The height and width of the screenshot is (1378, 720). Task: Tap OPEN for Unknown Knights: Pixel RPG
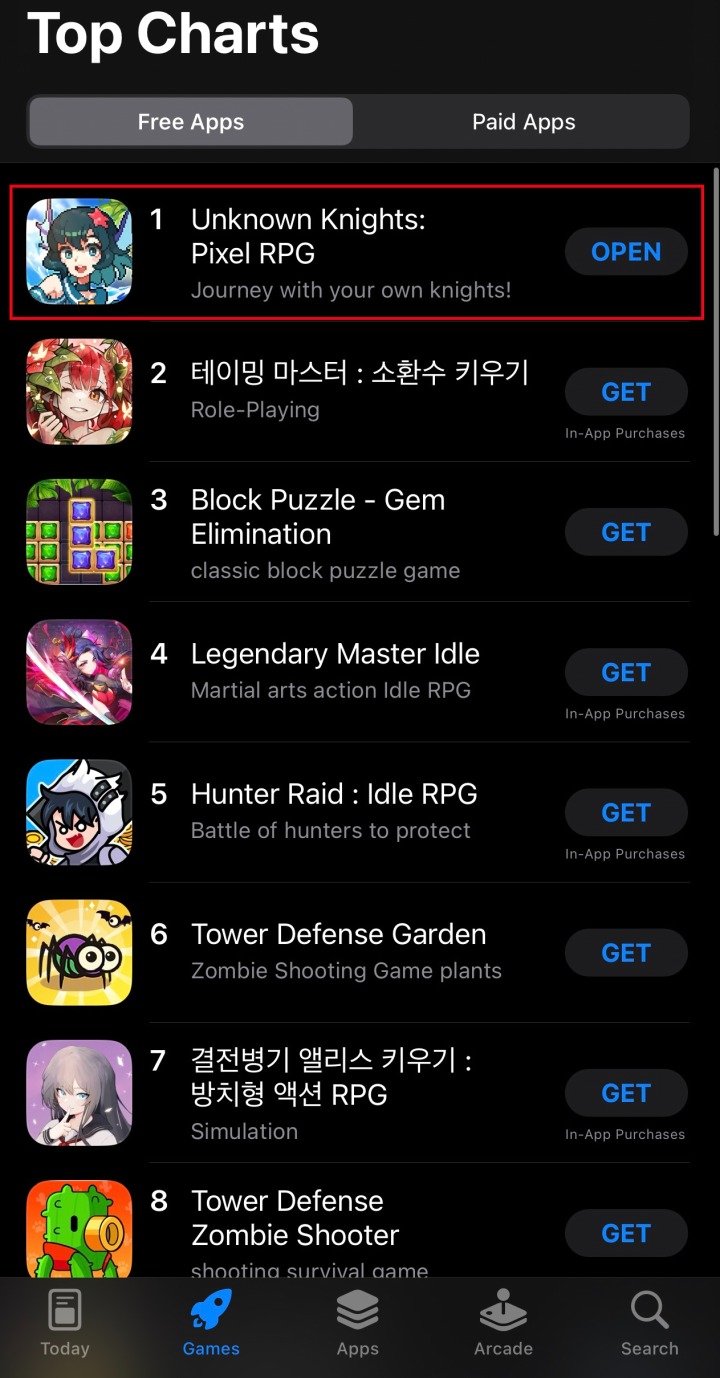coord(626,251)
